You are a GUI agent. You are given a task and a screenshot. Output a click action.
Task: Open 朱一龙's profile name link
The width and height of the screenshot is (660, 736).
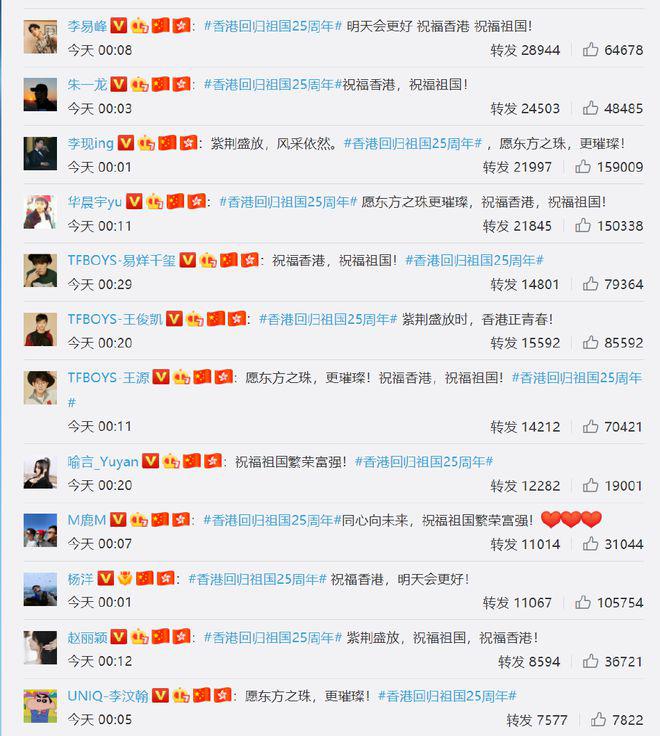point(86,85)
